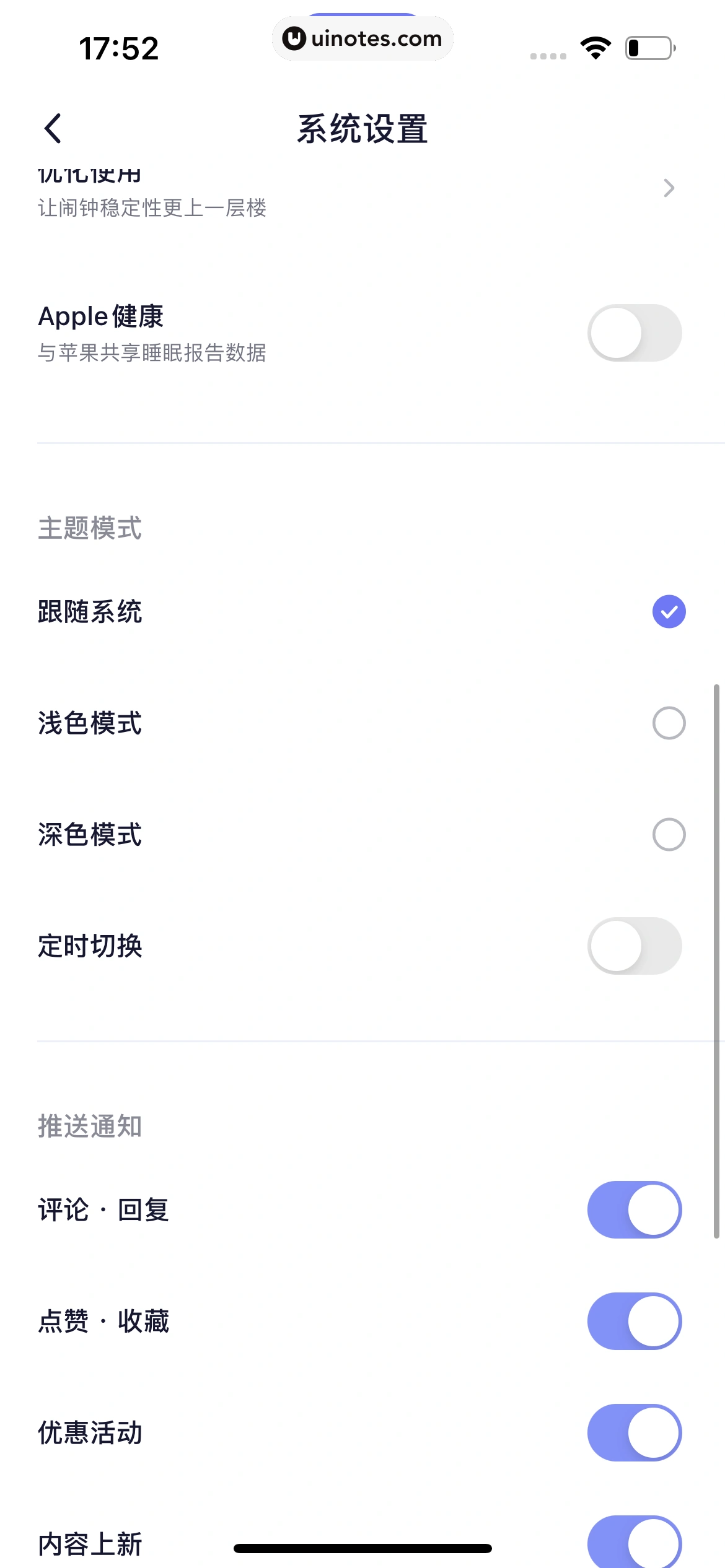Enable the Apple 健康 sleep sharing toggle
This screenshot has height=1568, width=725.
[633, 333]
